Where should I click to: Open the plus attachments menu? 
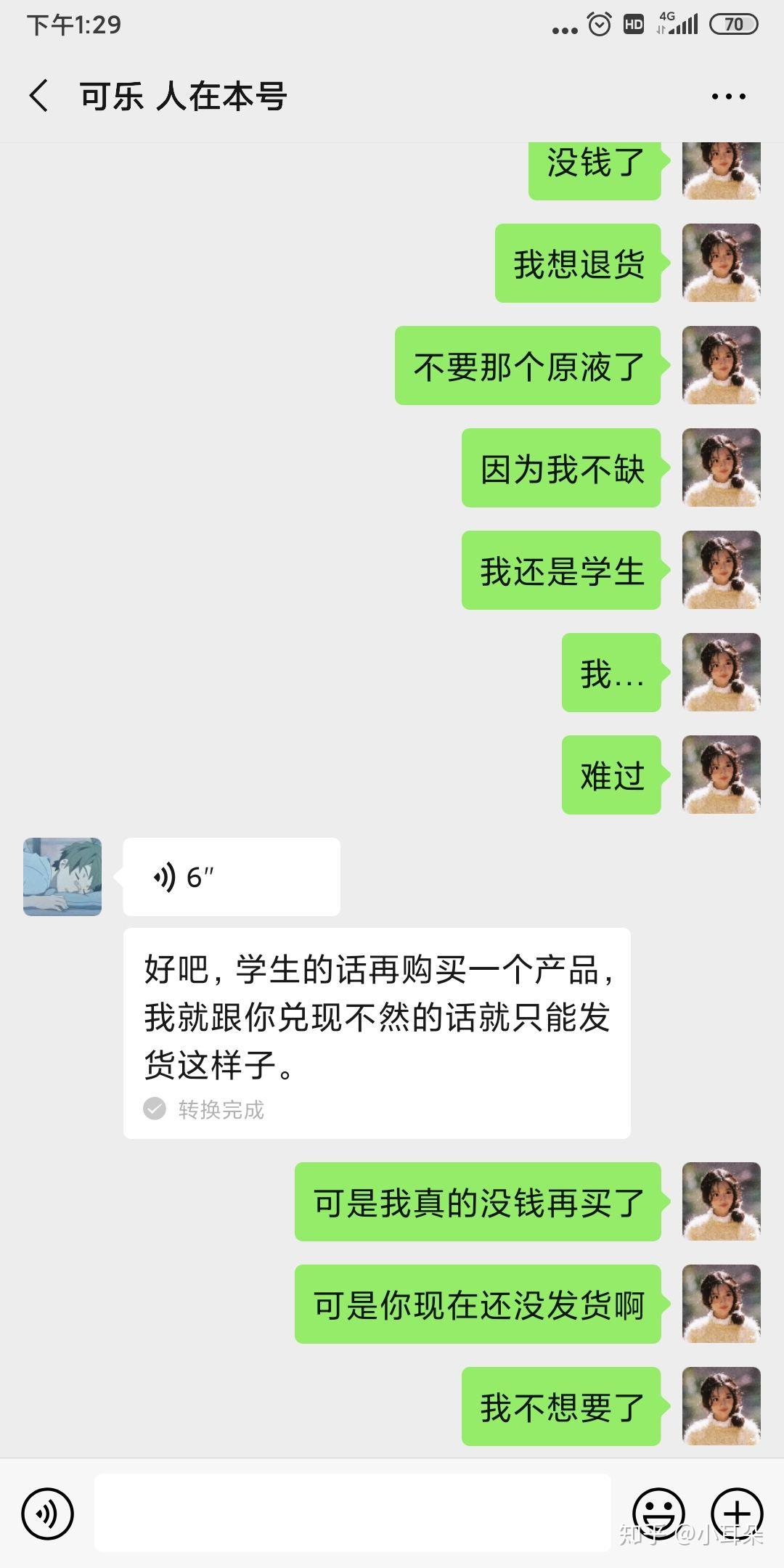(x=737, y=1514)
